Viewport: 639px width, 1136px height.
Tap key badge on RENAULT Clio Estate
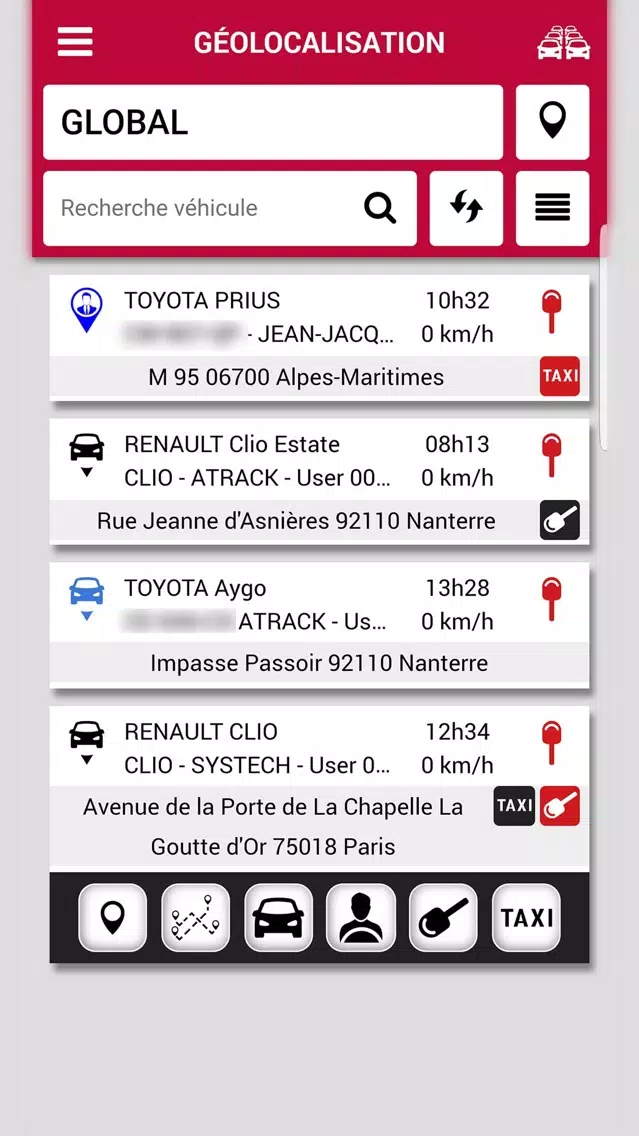(x=559, y=520)
